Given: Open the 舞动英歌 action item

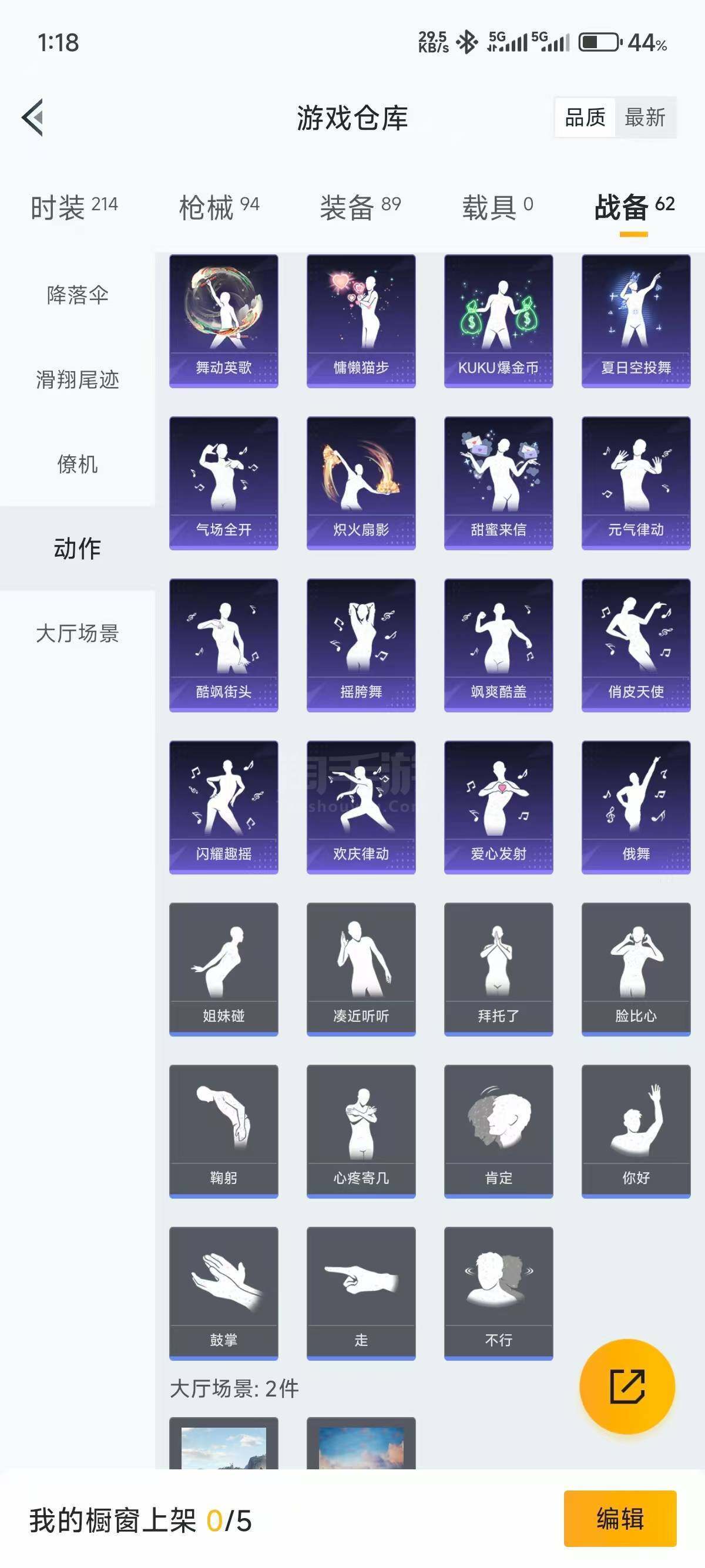Looking at the screenshot, I should pos(223,321).
